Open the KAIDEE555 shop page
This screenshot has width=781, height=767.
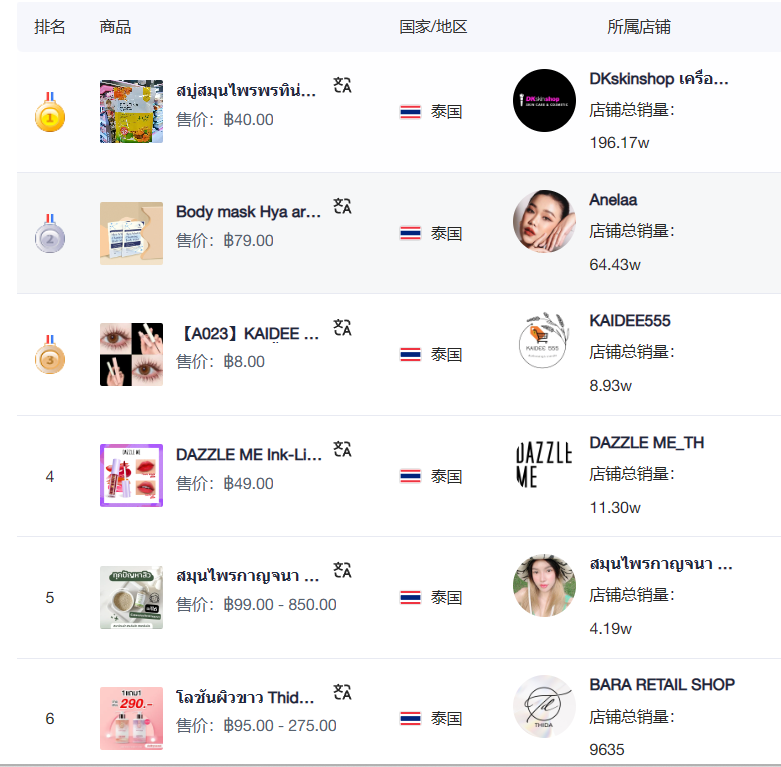coord(630,321)
